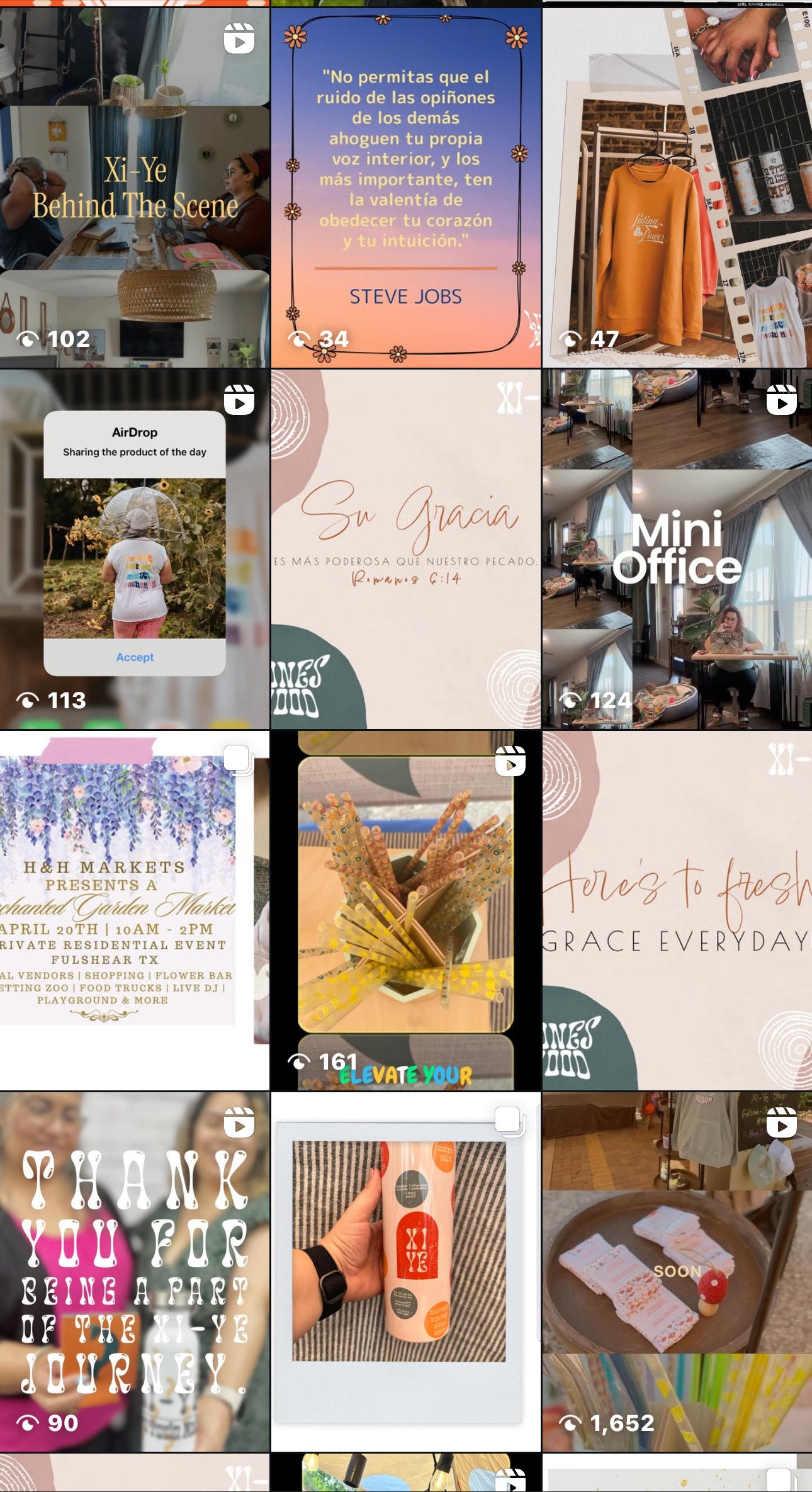The image size is (812, 1492).
Task: Open the Xi Ye tumbler polaroid post
Action: [x=405, y=1272]
